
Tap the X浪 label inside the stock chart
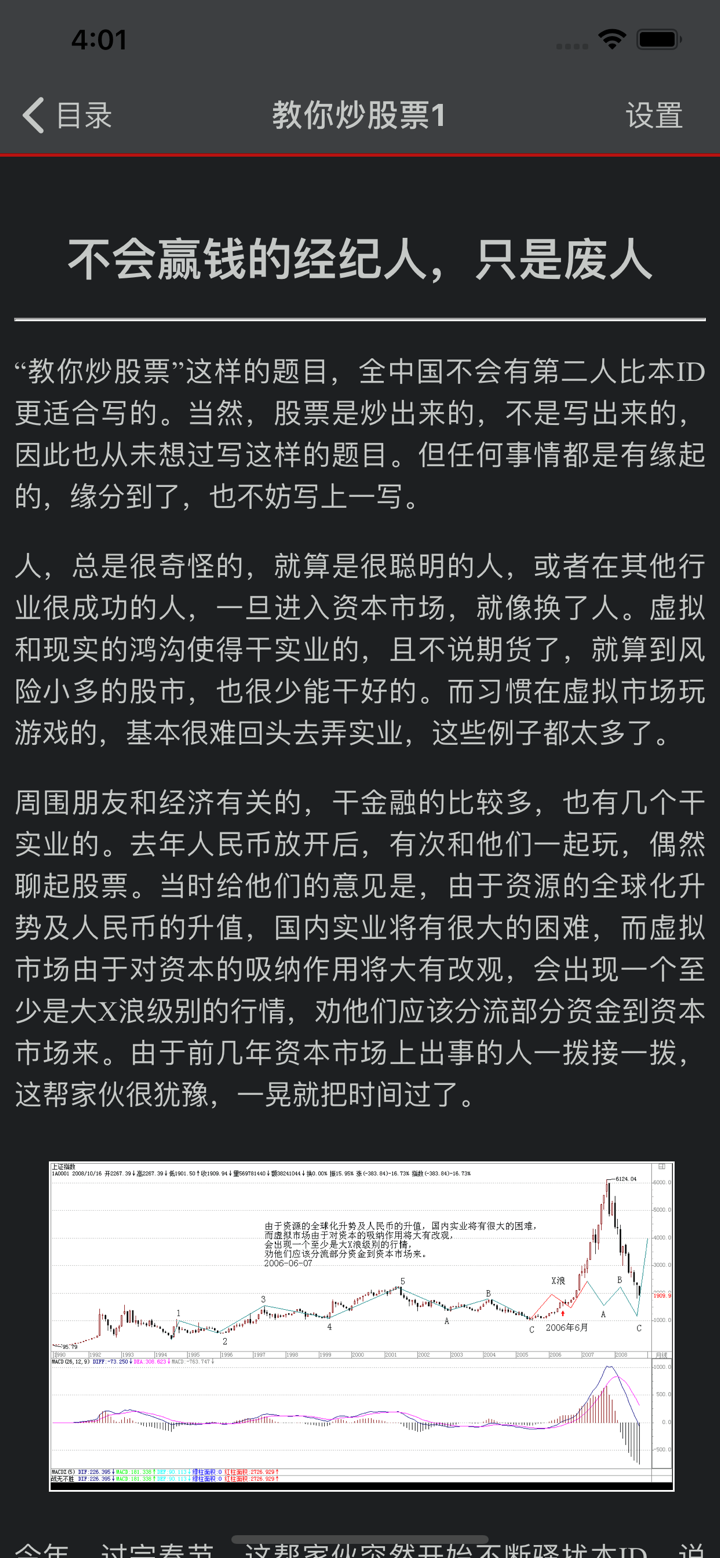pos(556,1280)
